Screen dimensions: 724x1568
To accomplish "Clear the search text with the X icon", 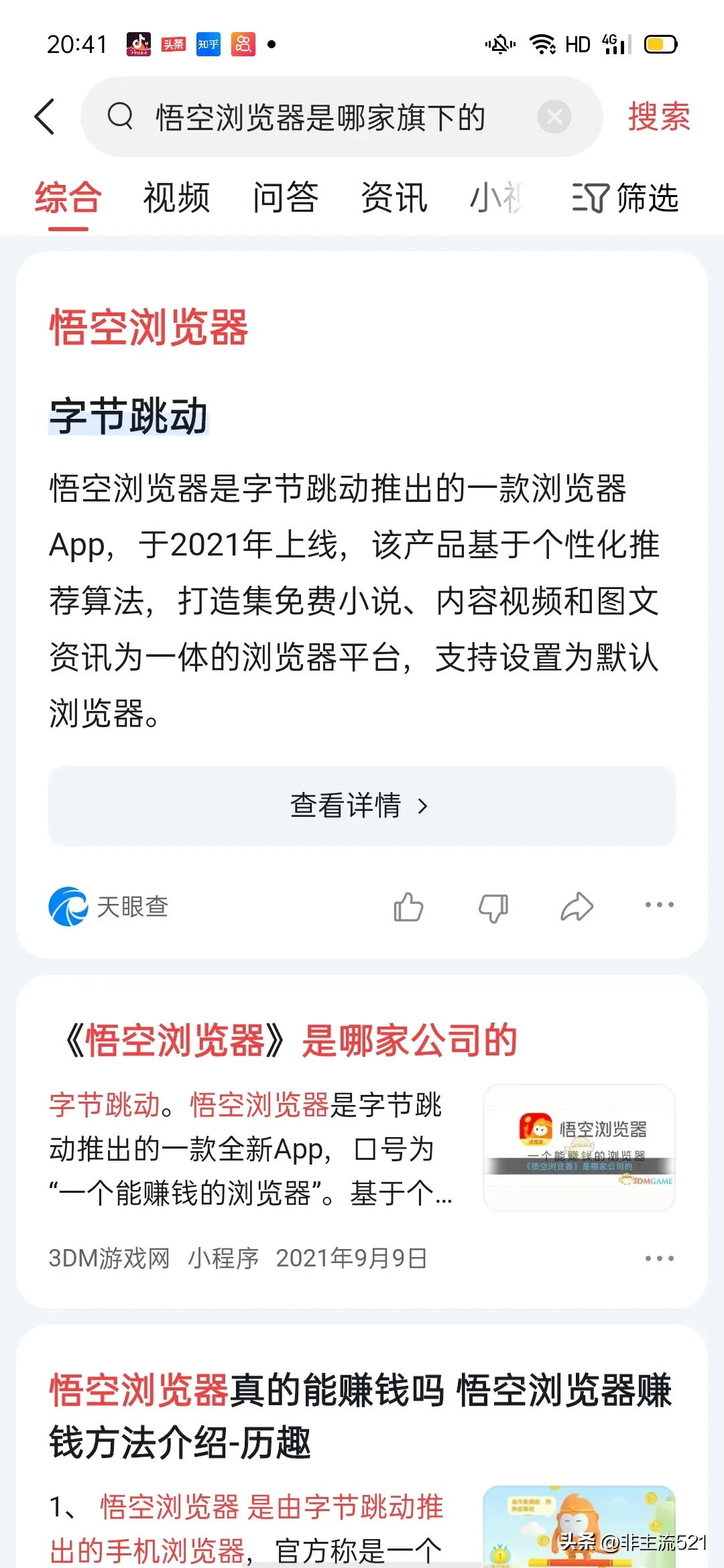I will (554, 117).
